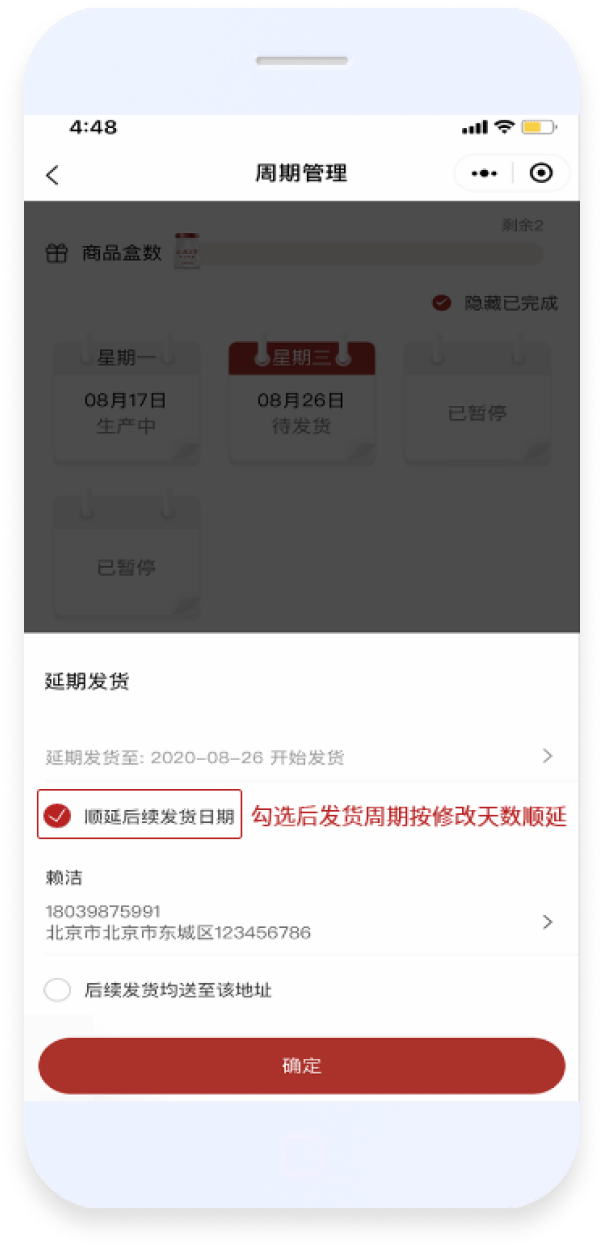Uncheck 顺延后续发货日期 option
This screenshot has height=1248, width=604.
(58, 816)
